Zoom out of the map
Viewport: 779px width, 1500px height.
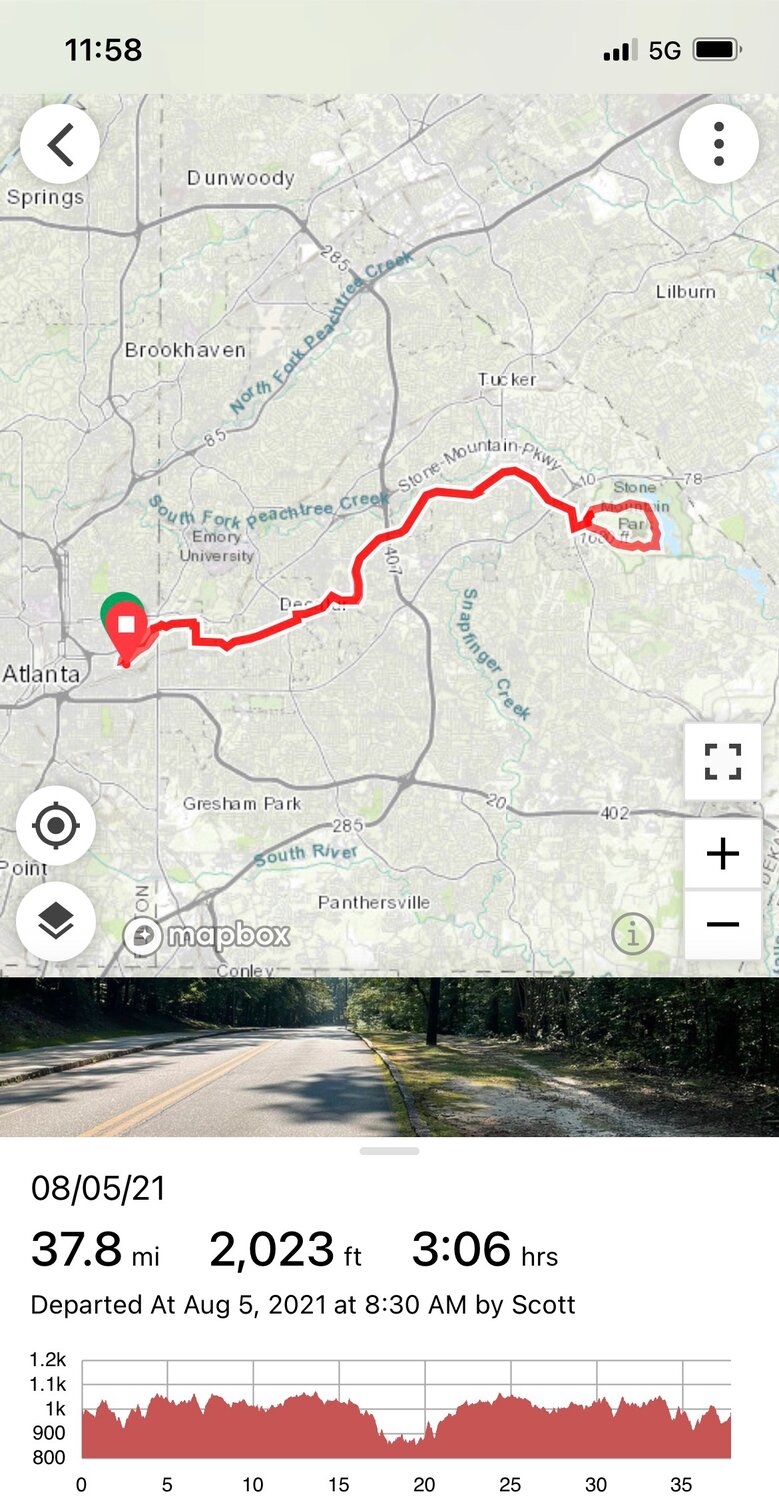coord(722,925)
